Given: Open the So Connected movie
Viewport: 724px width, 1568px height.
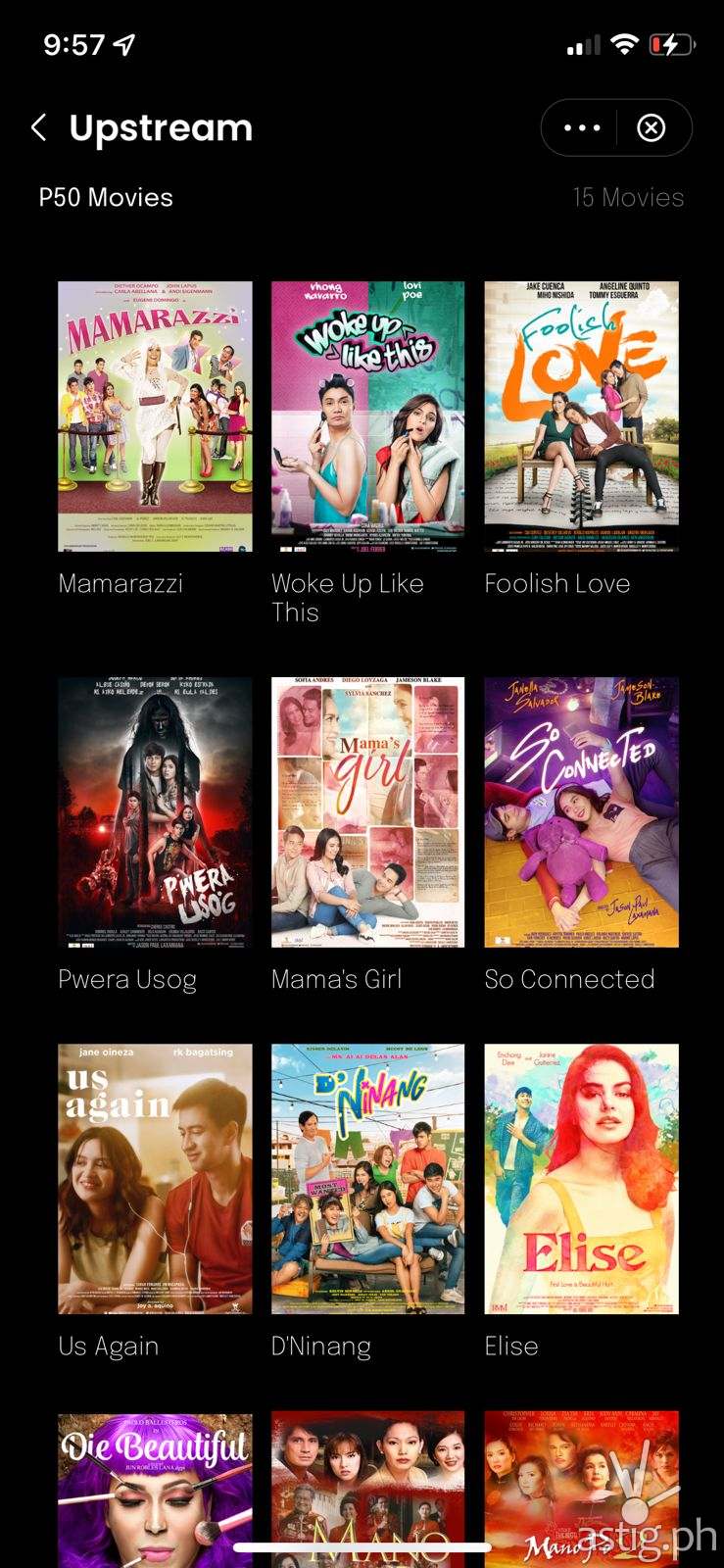Looking at the screenshot, I should 581,811.
